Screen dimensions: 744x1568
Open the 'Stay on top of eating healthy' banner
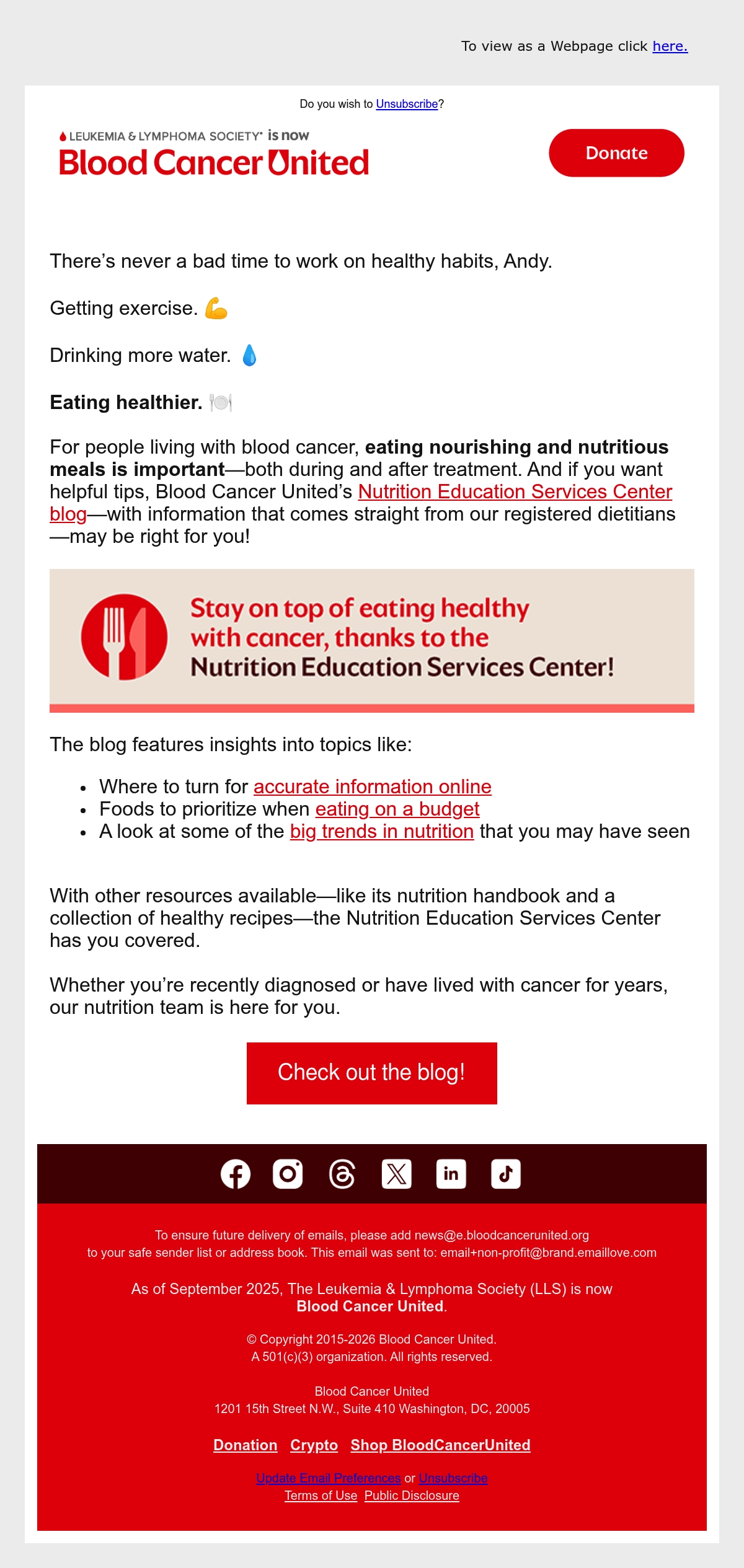pyautogui.click(x=372, y=641)
